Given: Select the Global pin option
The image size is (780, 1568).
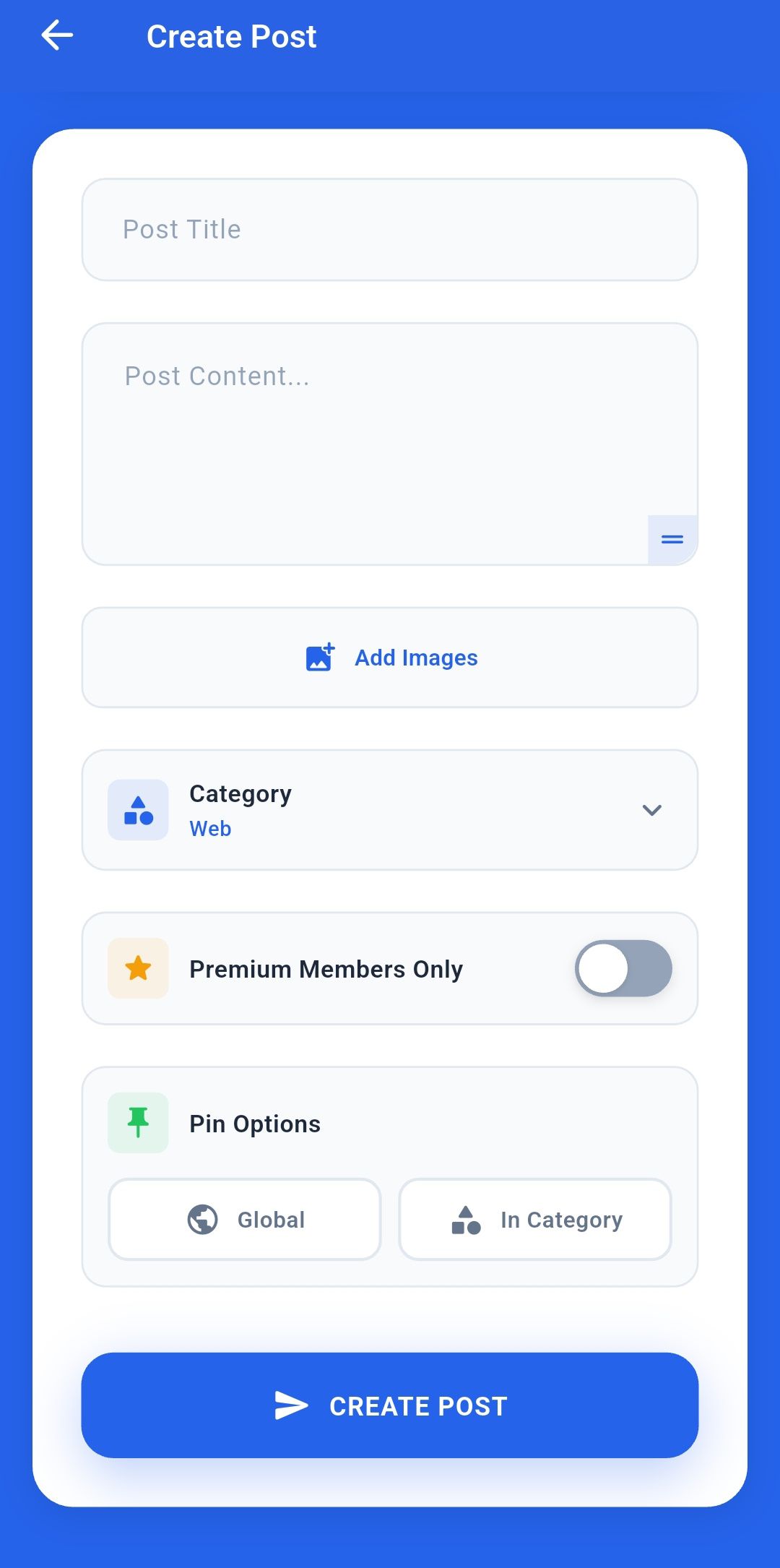Looking at the screenshot, I should [245, 1220].
